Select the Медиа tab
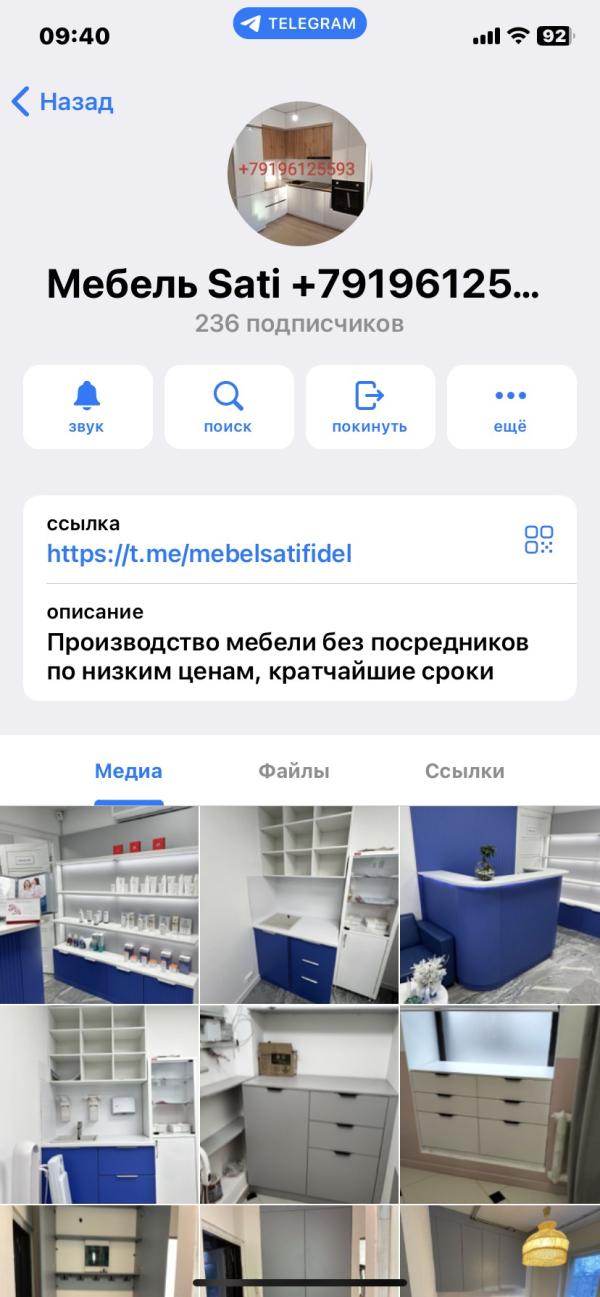This screenshot has width=600, height=1297. point(128,771)
